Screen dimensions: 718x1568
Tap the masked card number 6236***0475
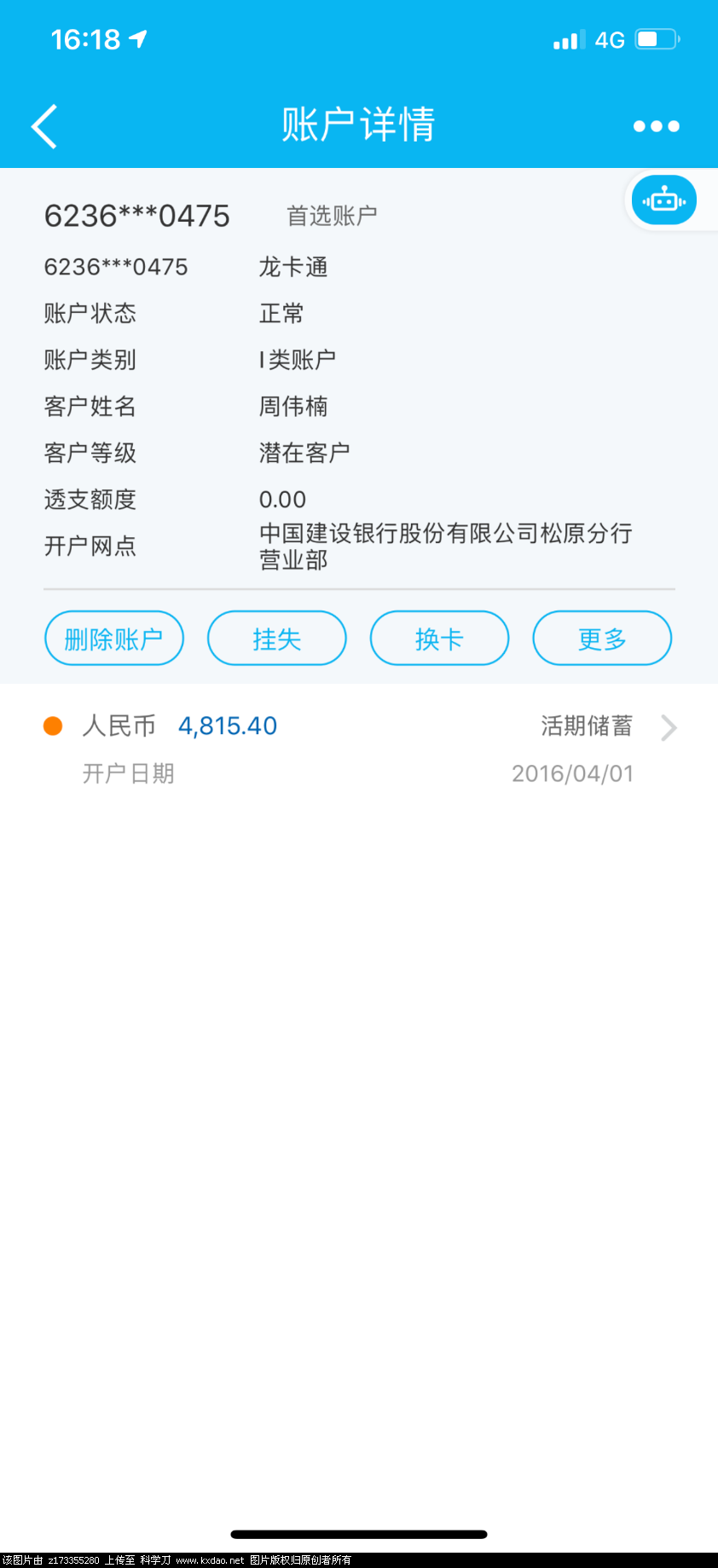pyautogui.click(x=137, y=216)
